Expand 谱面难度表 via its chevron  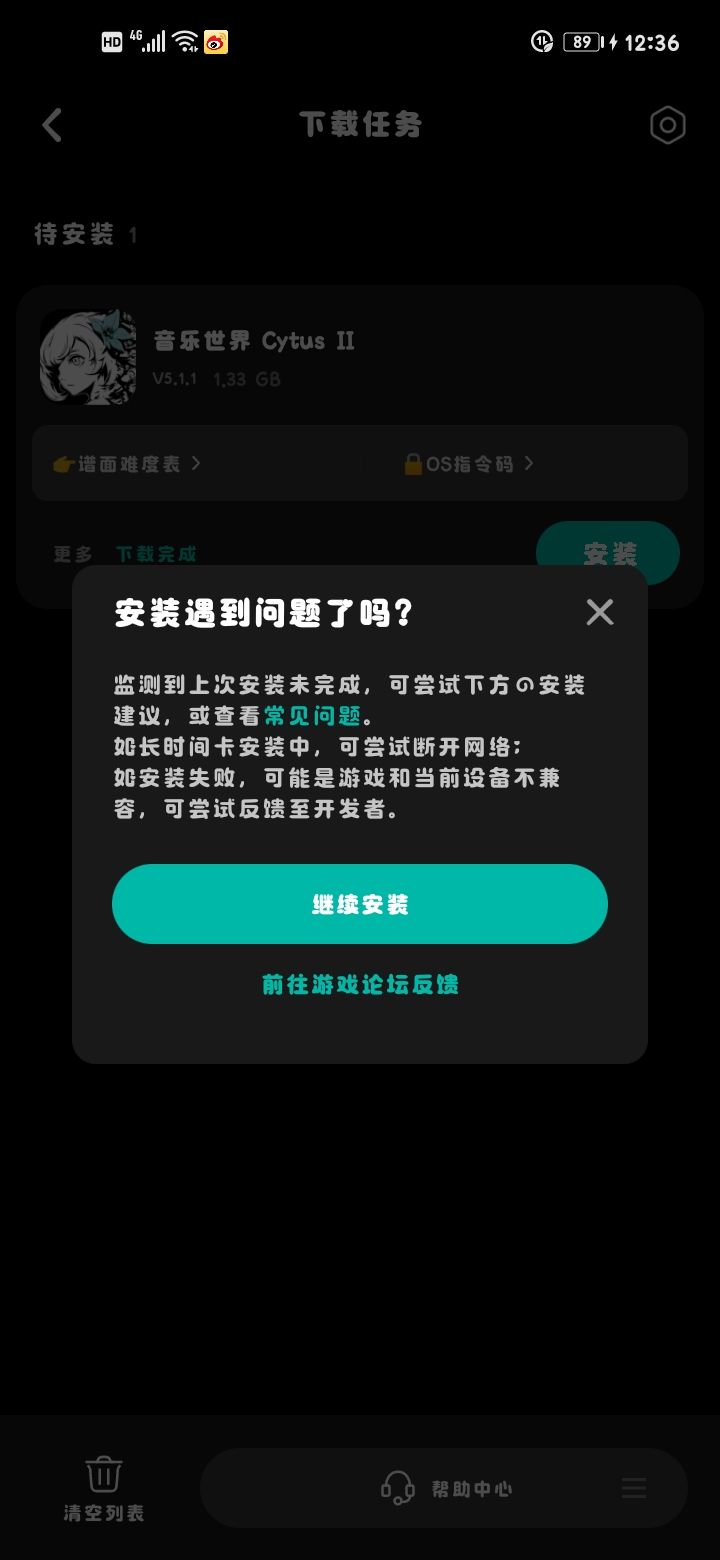[x=196, y=463]
